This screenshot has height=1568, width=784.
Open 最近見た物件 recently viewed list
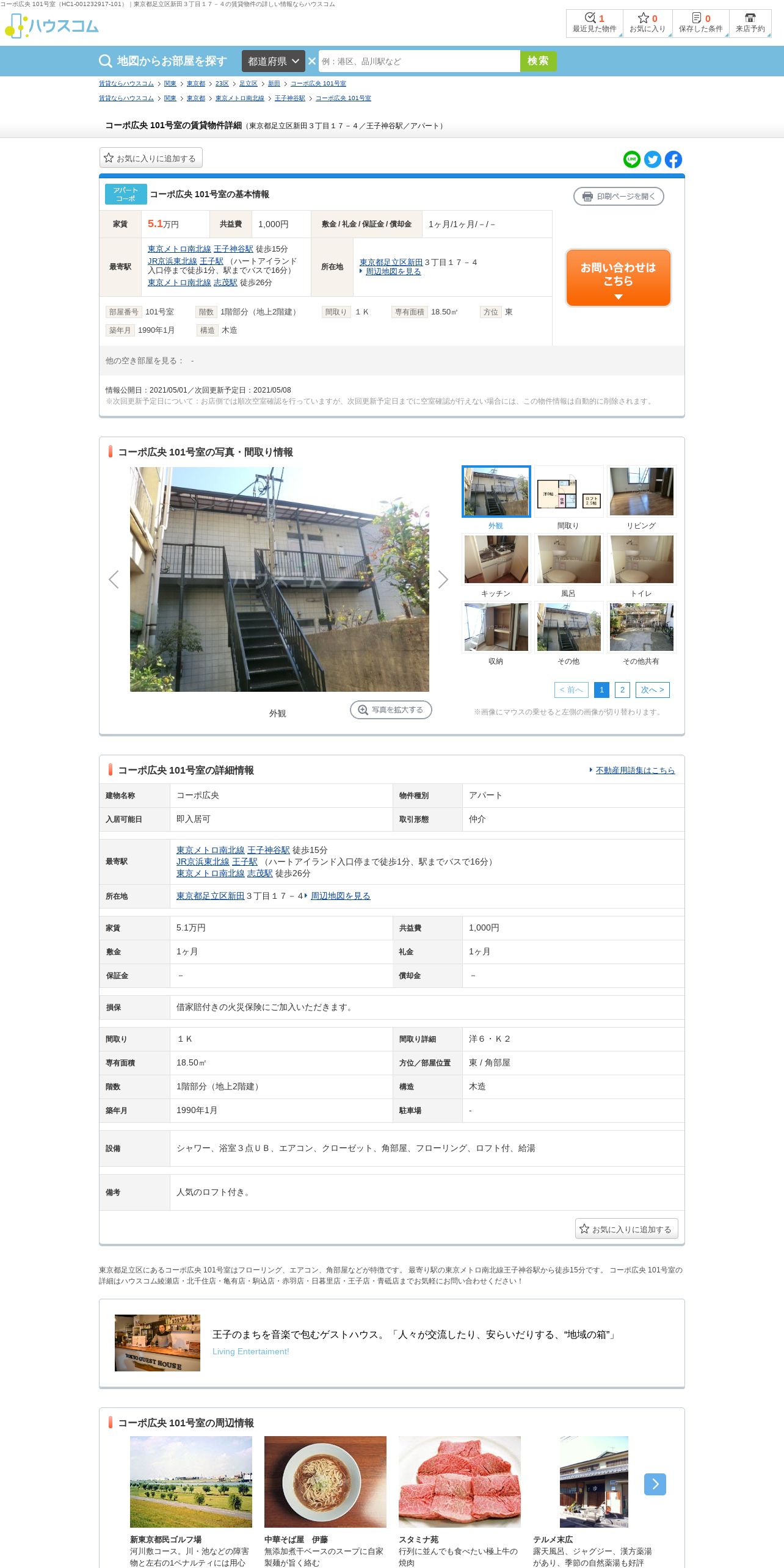pyautogui.click(x=594, y=23)
